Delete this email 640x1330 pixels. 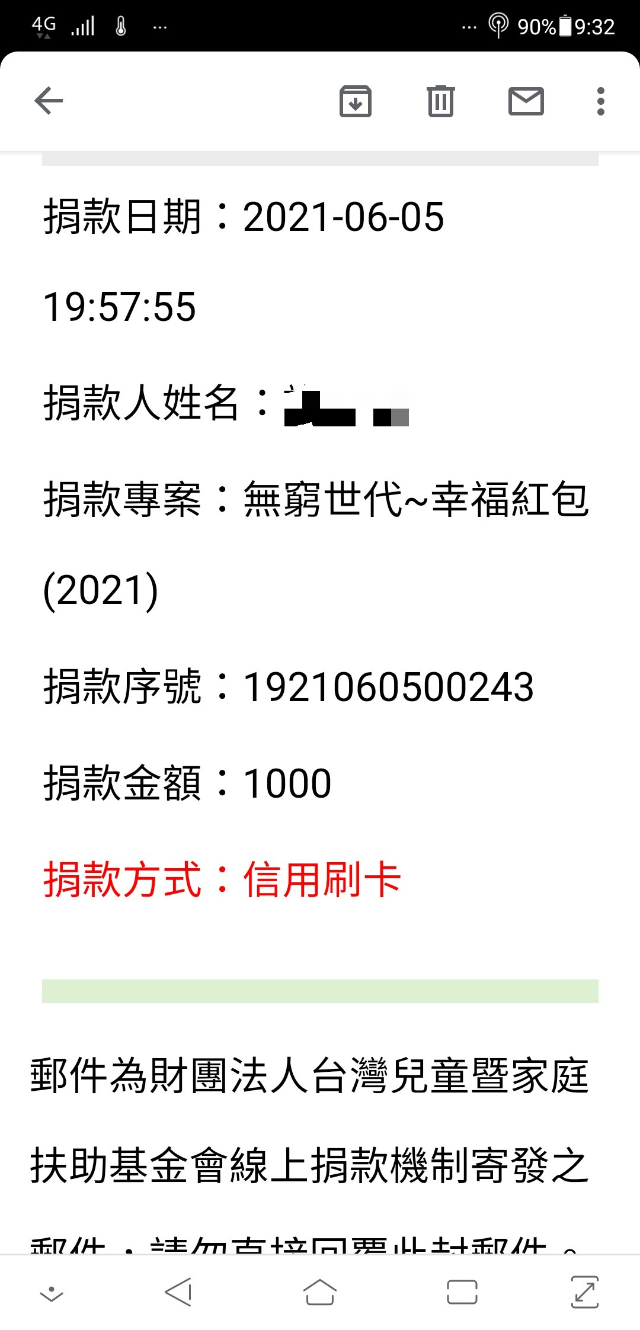pyautogui.click(x=441, y=101)
